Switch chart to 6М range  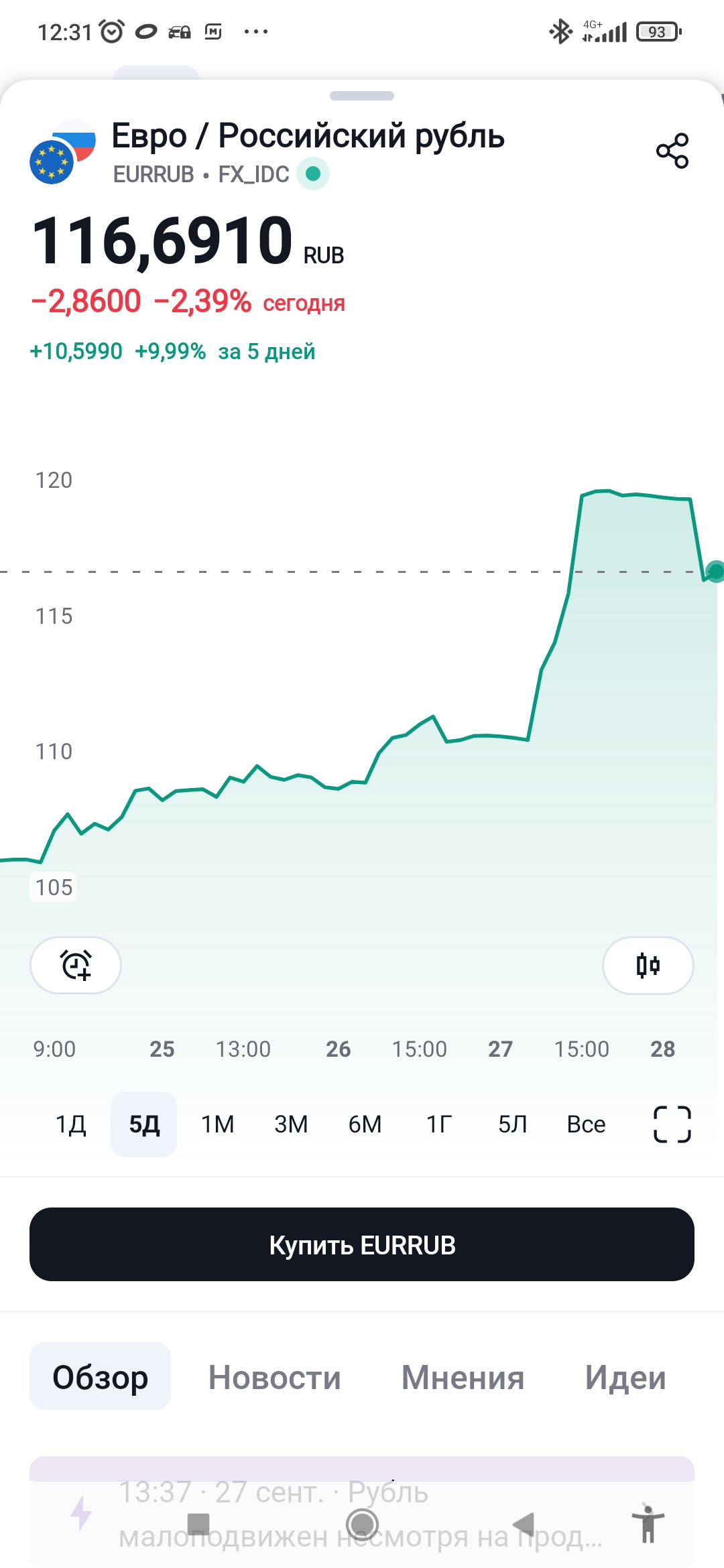point(365,1124)
